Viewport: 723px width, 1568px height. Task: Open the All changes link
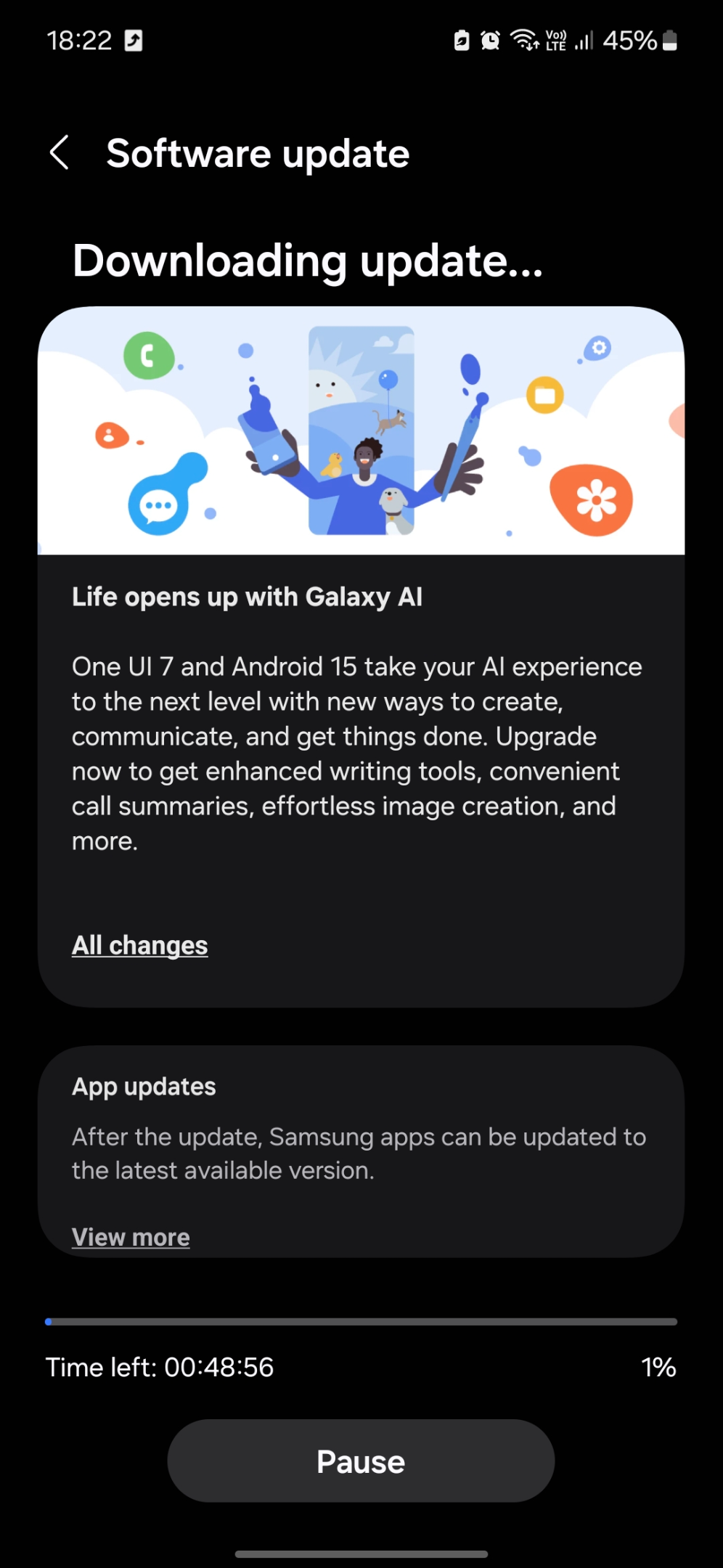click(x=140, y=945)
